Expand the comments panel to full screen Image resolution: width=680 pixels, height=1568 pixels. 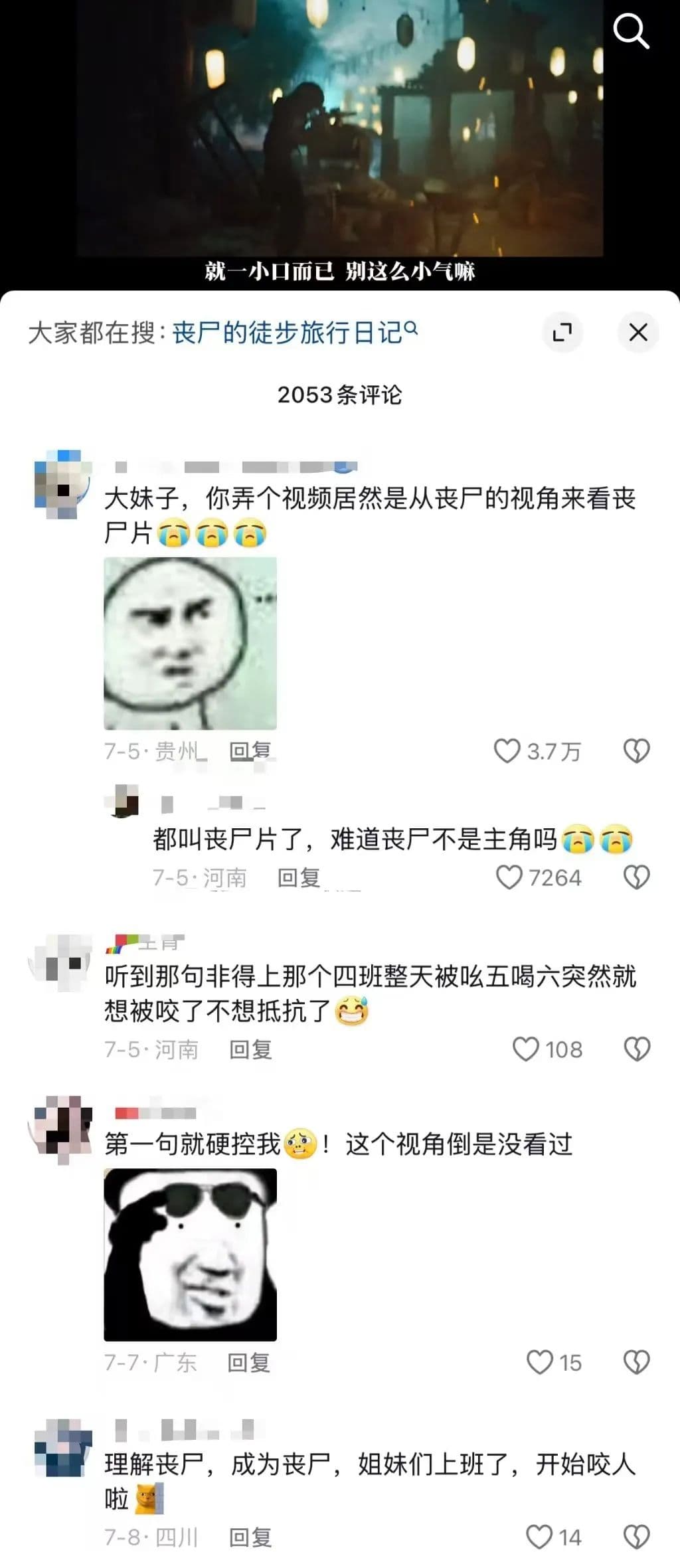[562, 332]
